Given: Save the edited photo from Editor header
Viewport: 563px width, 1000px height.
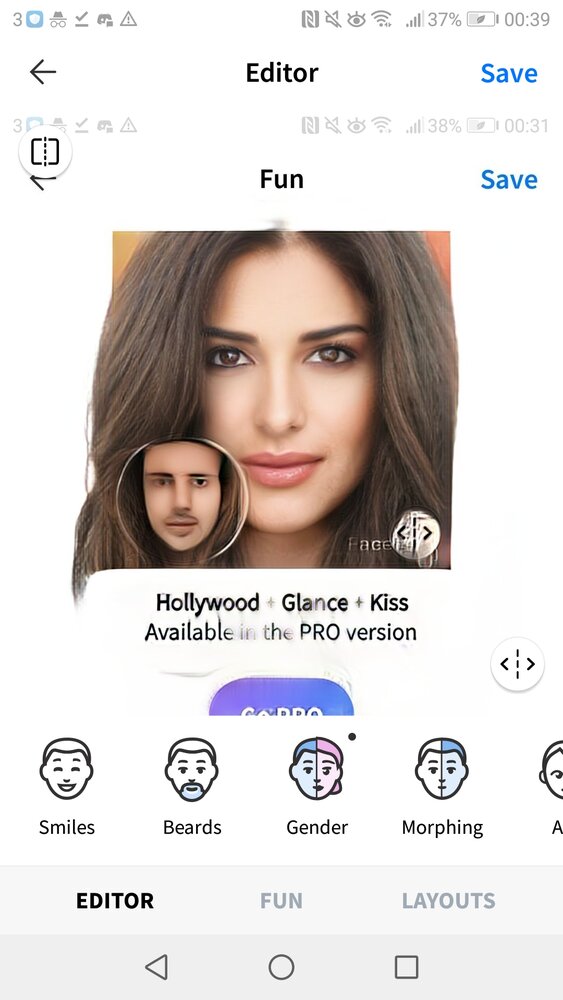Looking at the screenshot, I should pos(509,73).
